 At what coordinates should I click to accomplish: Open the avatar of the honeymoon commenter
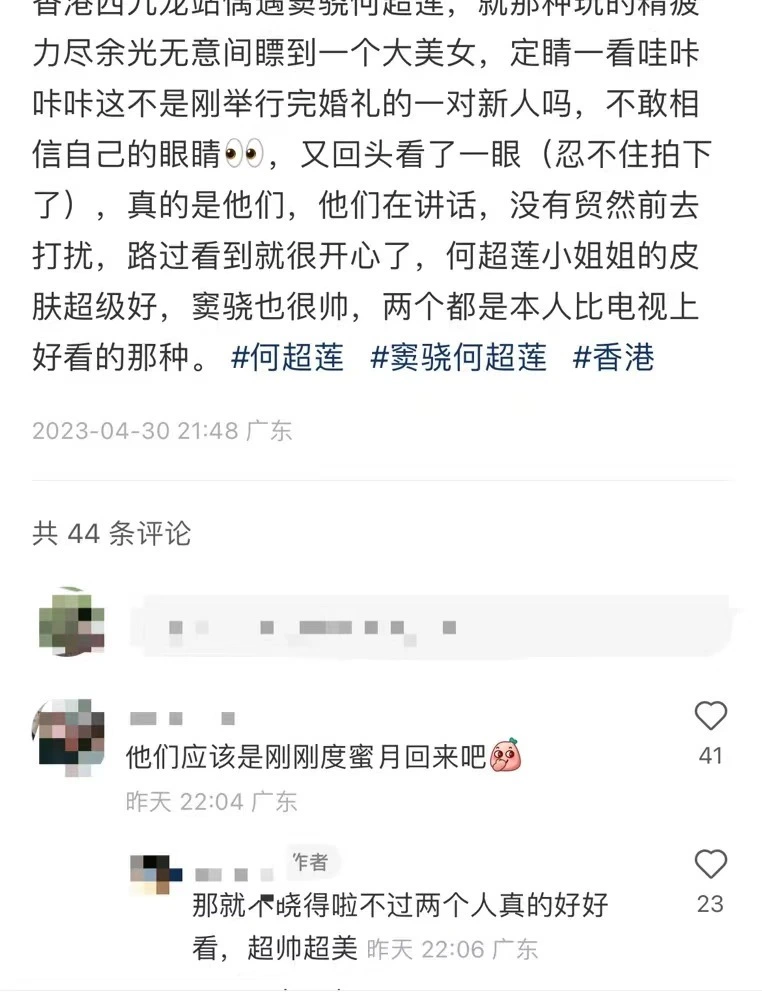coord(68,737)
